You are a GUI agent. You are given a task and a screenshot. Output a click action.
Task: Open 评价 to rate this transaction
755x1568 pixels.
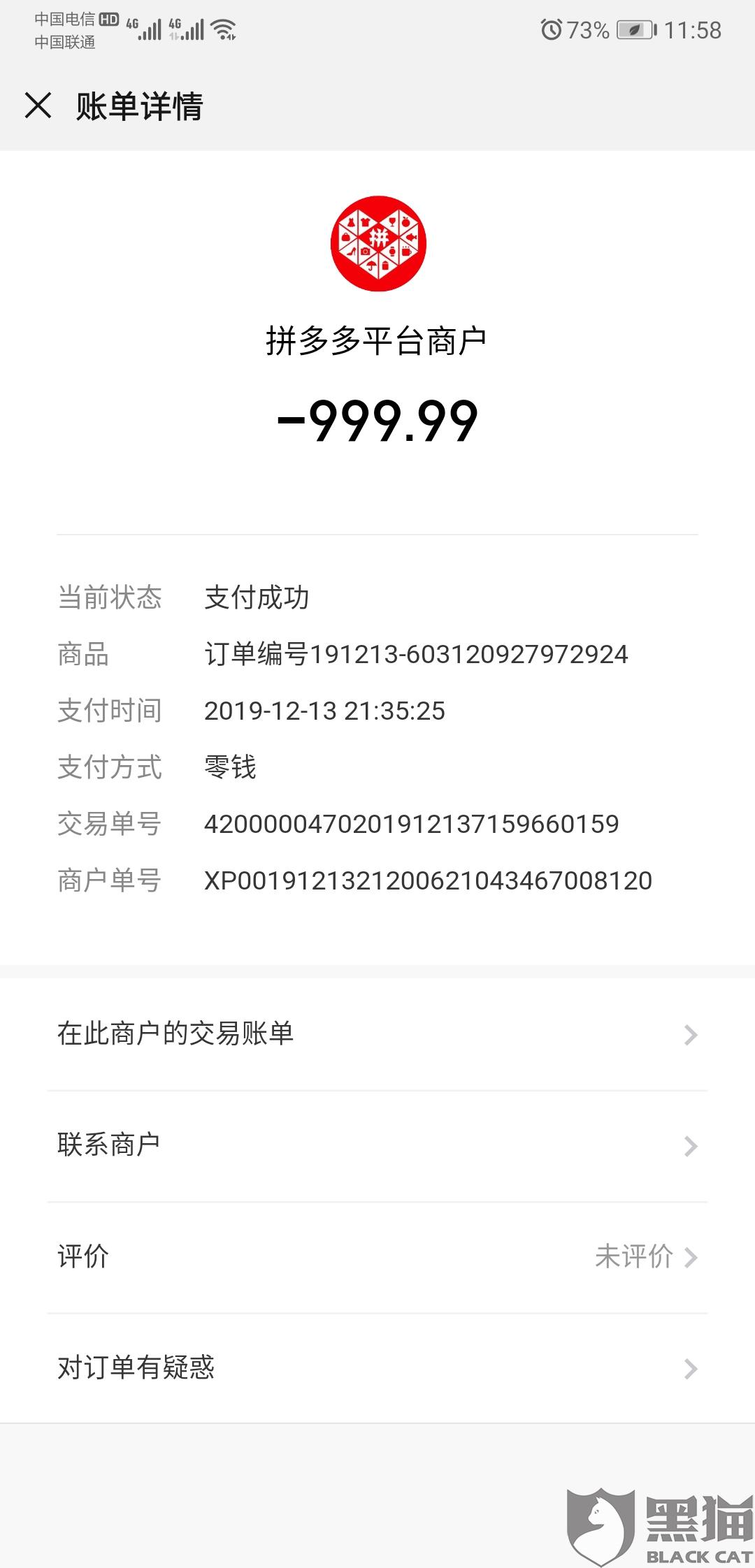pyautogui.click(x=377, y=1257)
